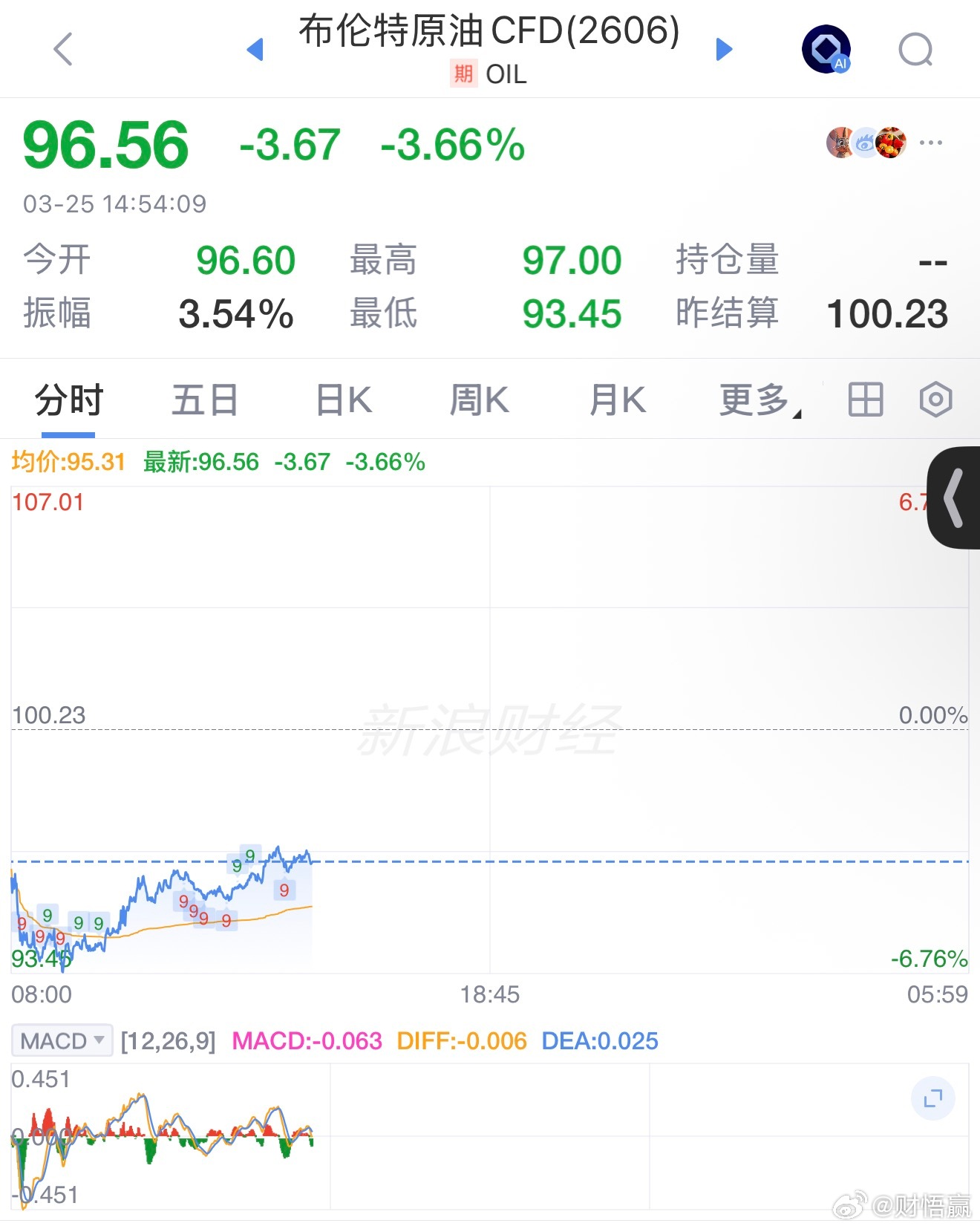The image size is (980, 1229).
Task: Open chart settings via hexagon icon
Action: coord(934,399)
